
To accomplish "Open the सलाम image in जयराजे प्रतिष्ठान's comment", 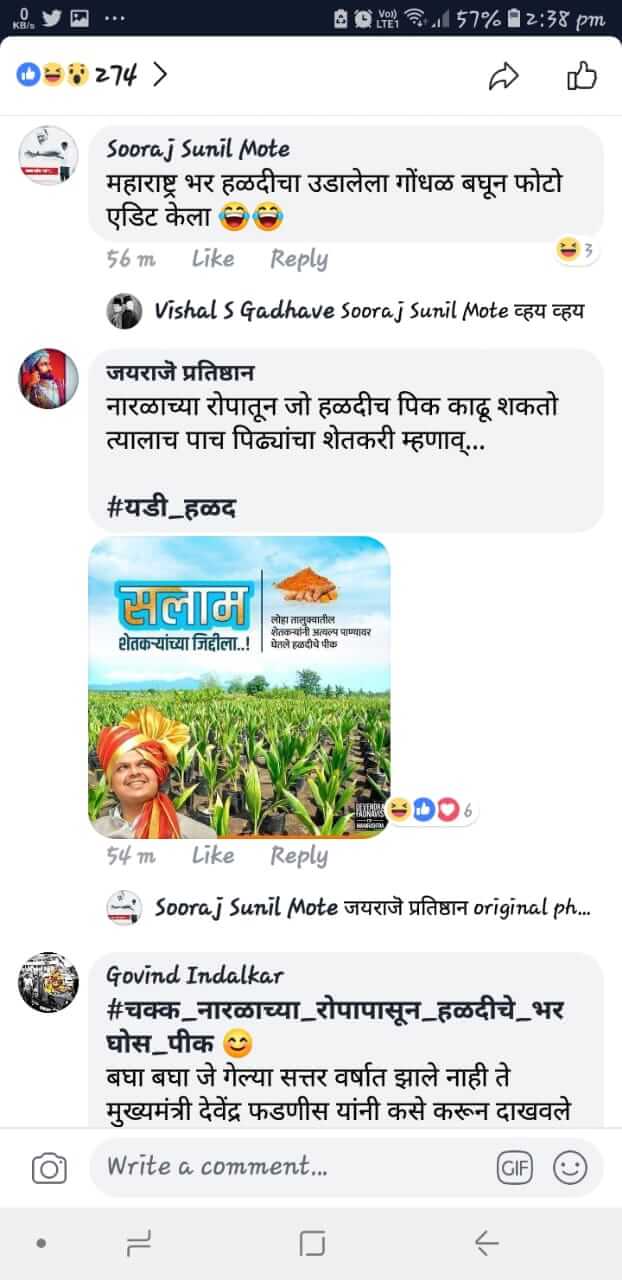I will tap(239, 687).
